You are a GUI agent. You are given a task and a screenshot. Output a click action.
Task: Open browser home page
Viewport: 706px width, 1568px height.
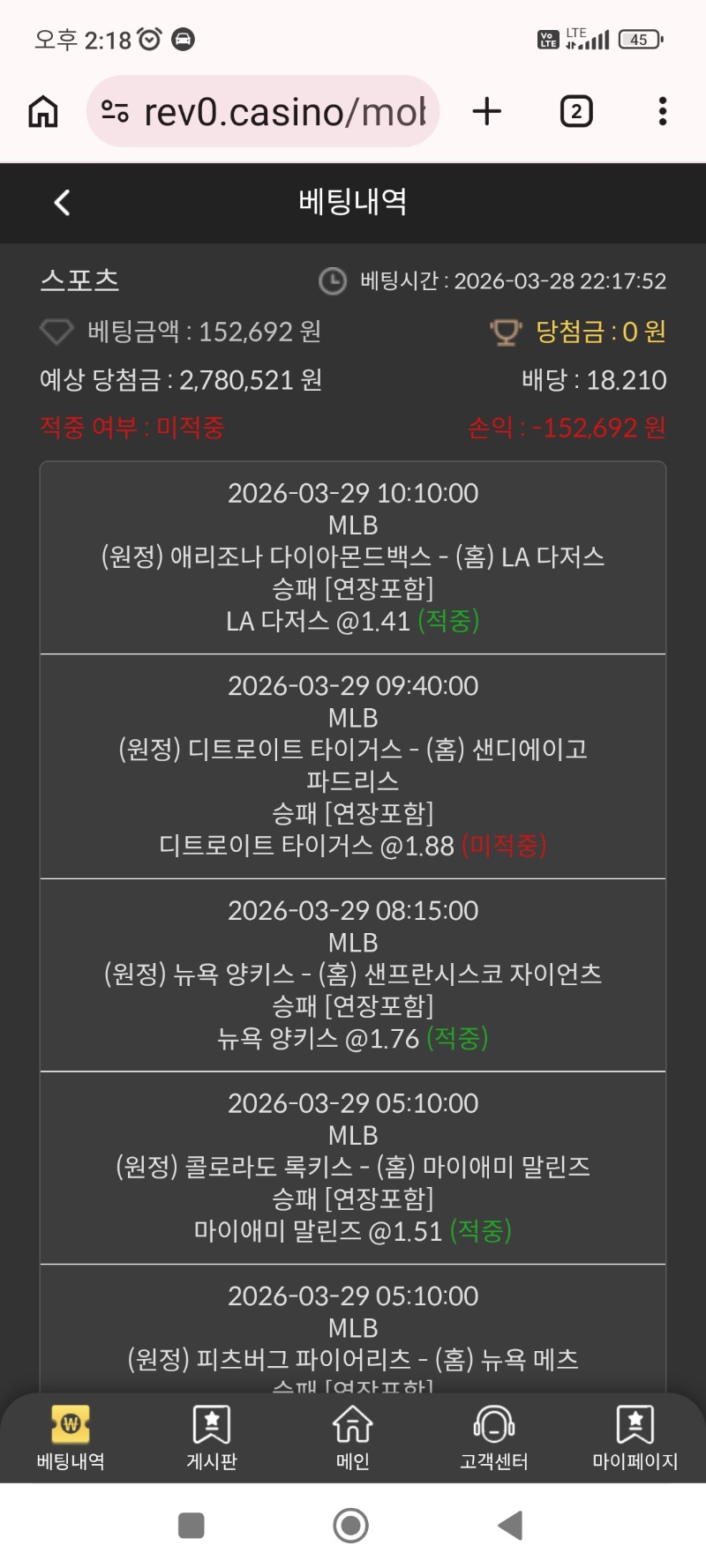pyautogui.click(x=43, y=112)
